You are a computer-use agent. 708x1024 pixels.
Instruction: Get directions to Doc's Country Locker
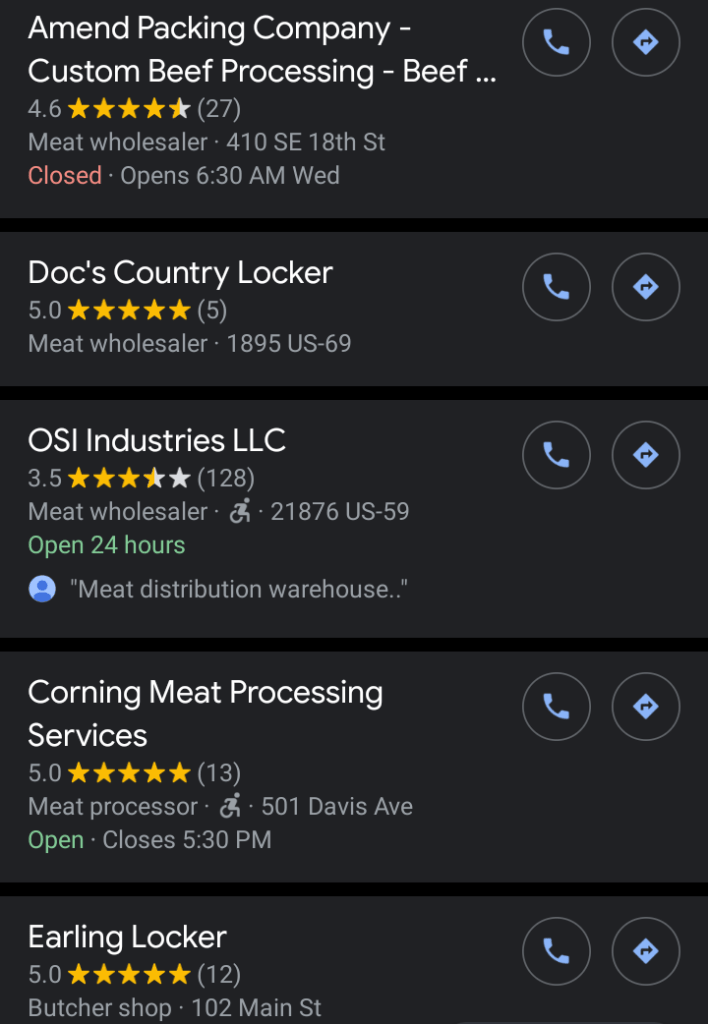click(x=645, y=287)
